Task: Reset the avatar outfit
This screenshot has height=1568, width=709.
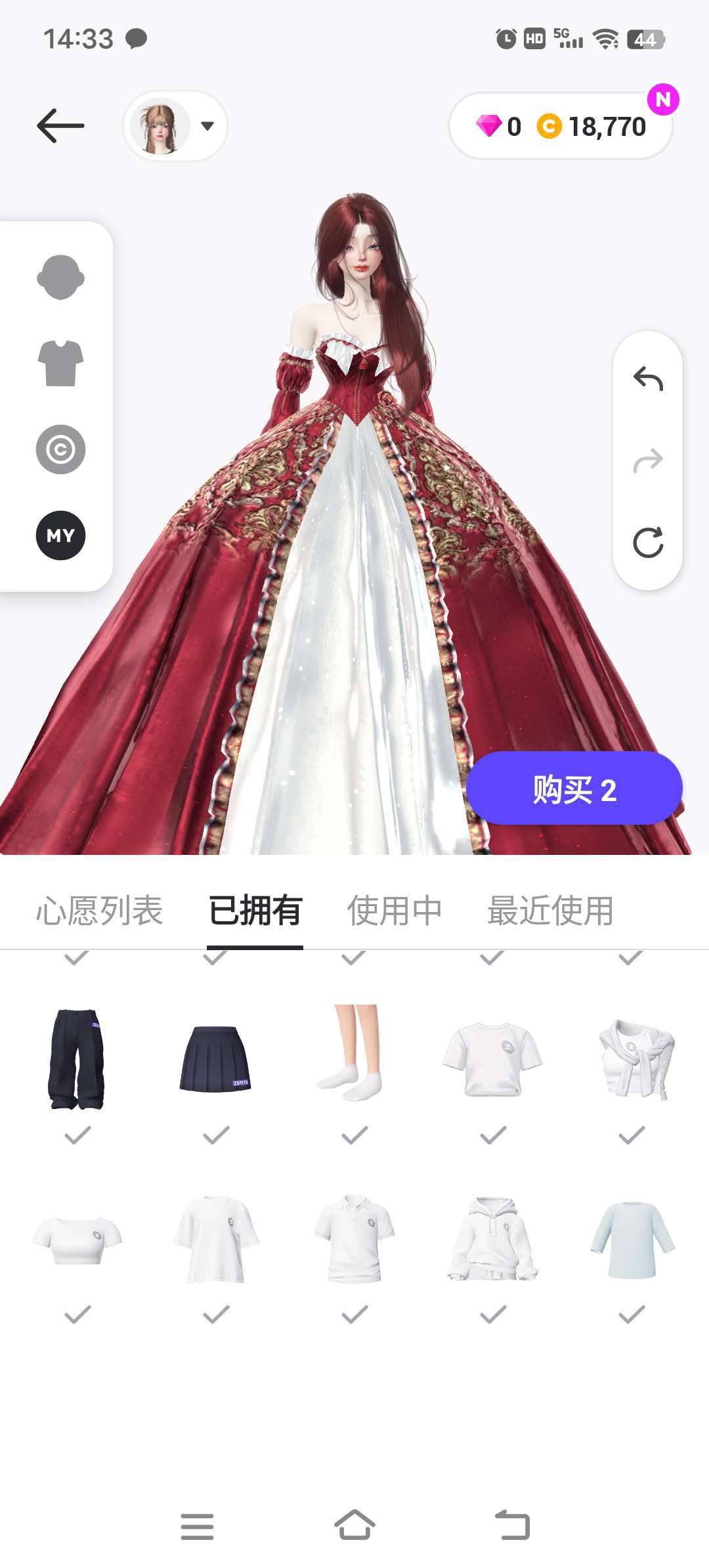Action: (x=648, y=542)
